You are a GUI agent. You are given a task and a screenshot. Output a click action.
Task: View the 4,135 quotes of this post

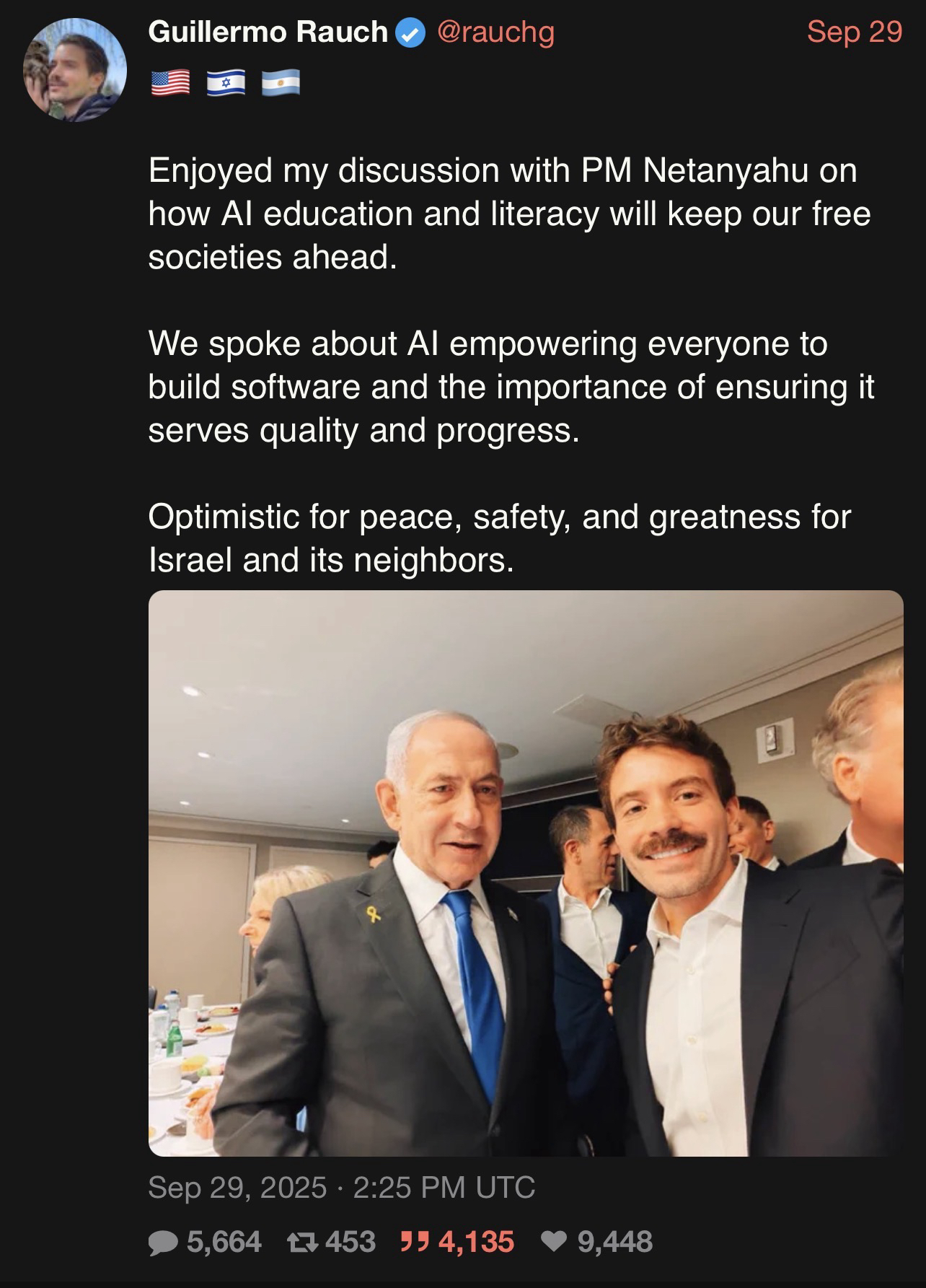tap(457, 1242)
